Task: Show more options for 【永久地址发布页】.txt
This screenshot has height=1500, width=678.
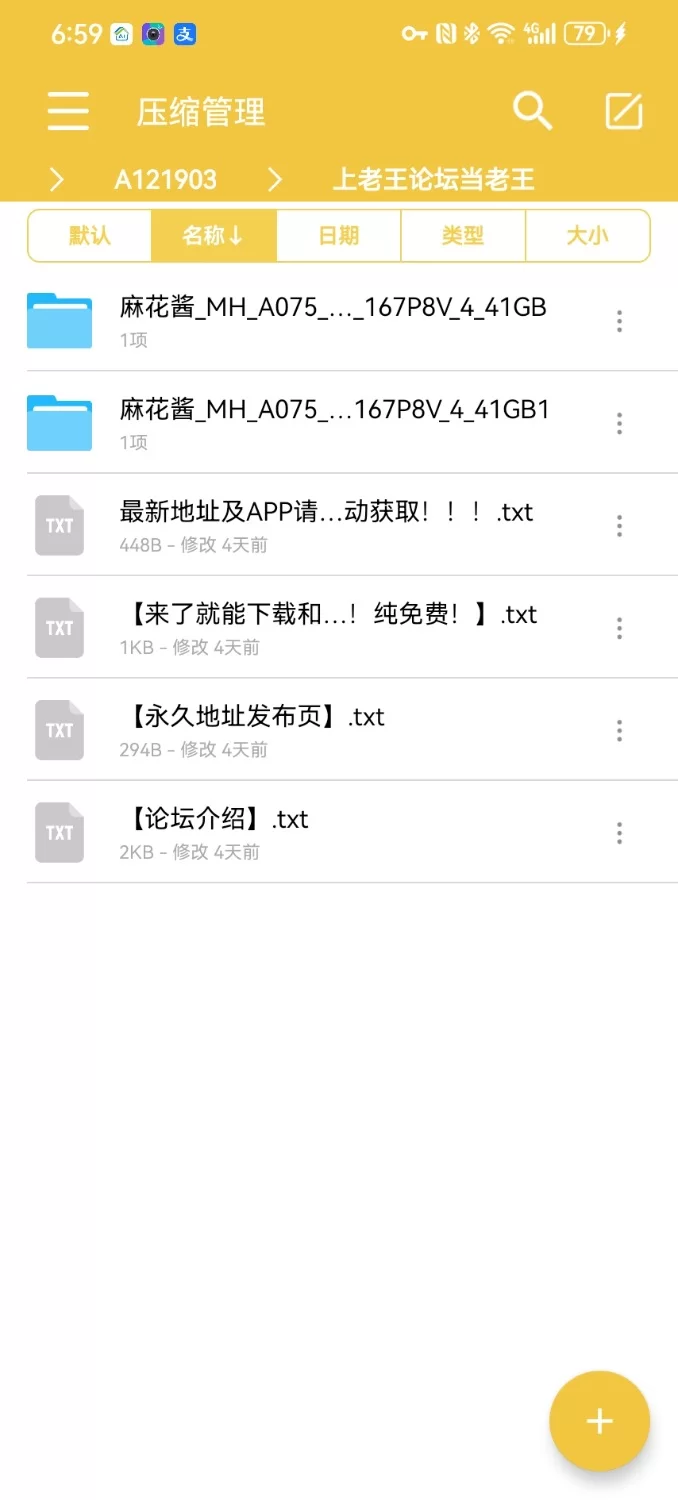Action: point(620,731)
